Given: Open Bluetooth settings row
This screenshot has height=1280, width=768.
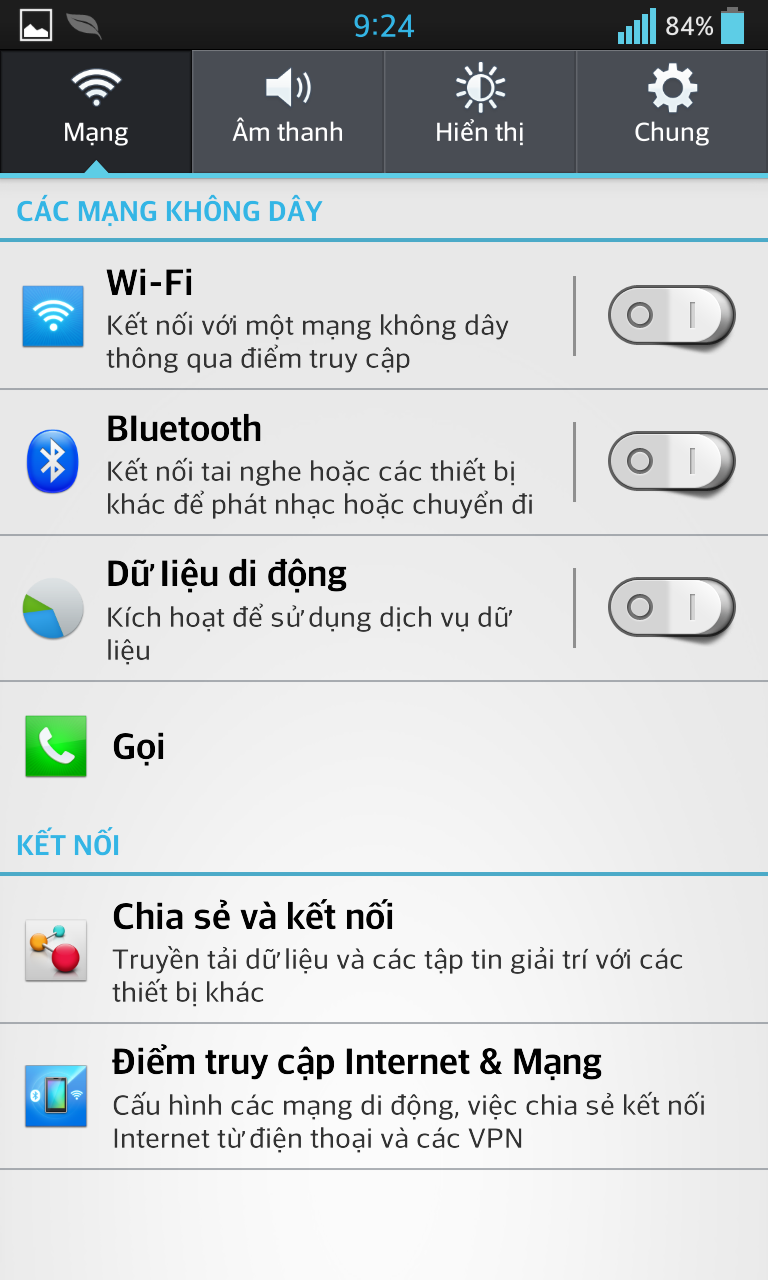Looking at the screenshot, I should [x=286, y=462].
